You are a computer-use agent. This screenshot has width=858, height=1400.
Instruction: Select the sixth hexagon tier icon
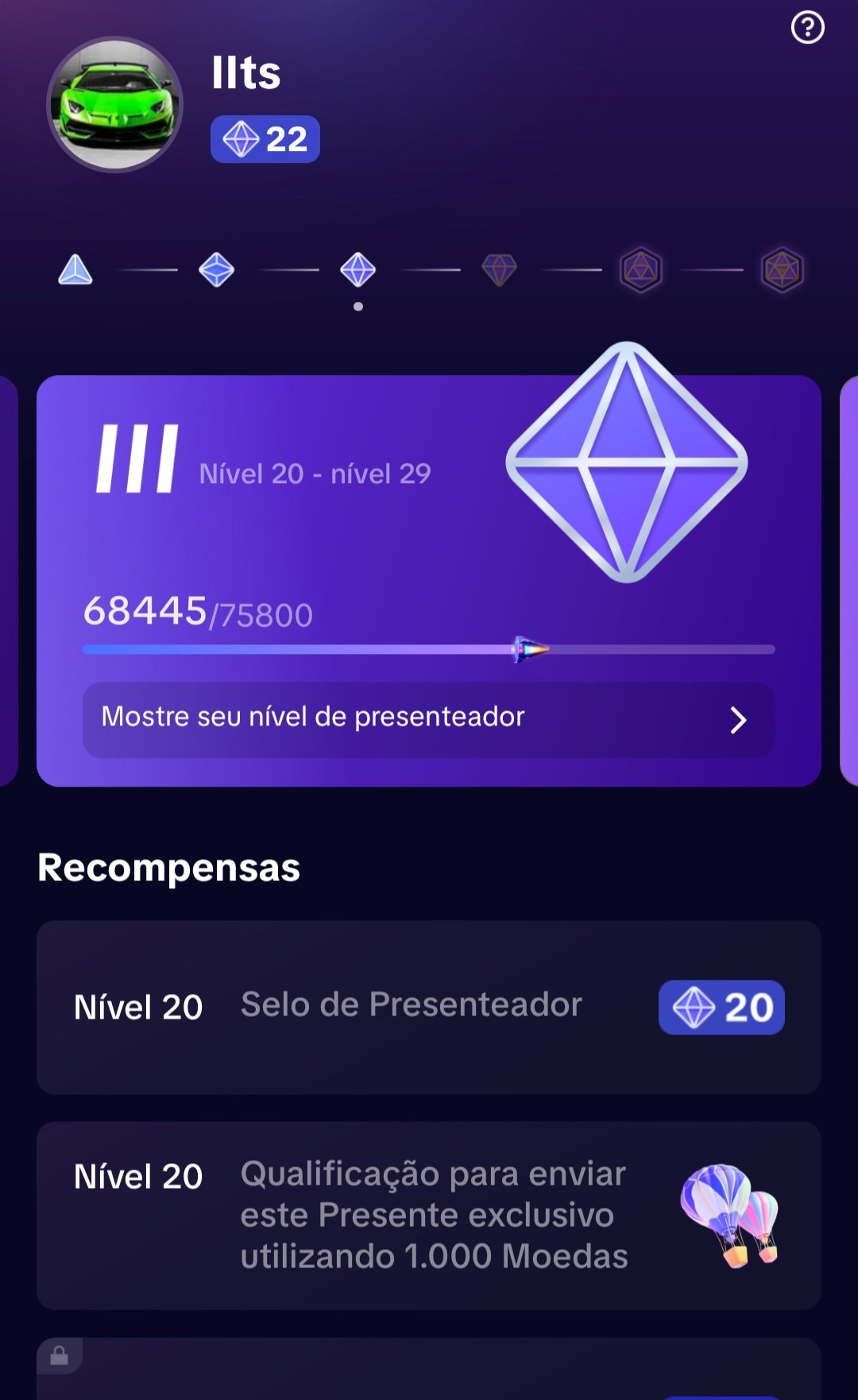coord(782,270)
